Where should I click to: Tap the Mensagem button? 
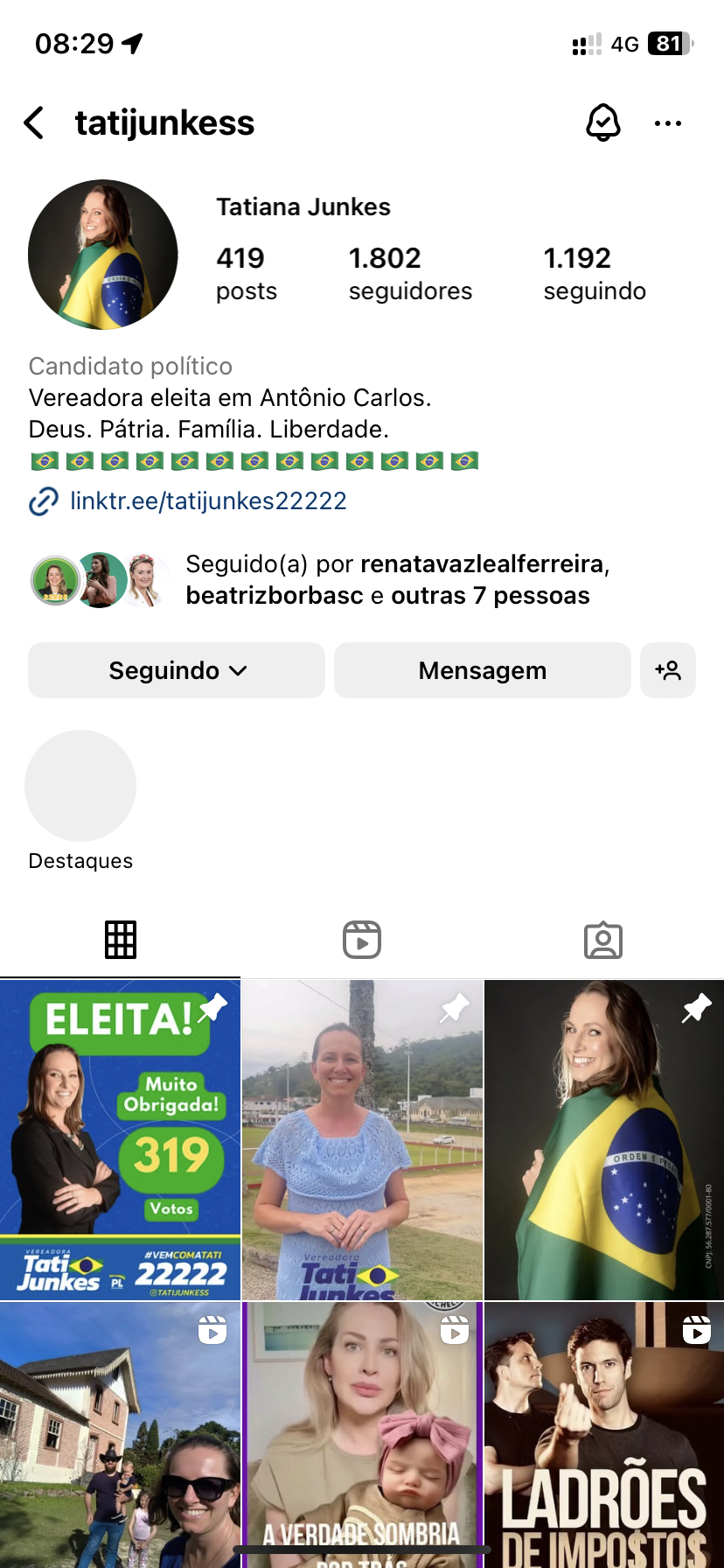pyautogui.click(x=482, y=670)
